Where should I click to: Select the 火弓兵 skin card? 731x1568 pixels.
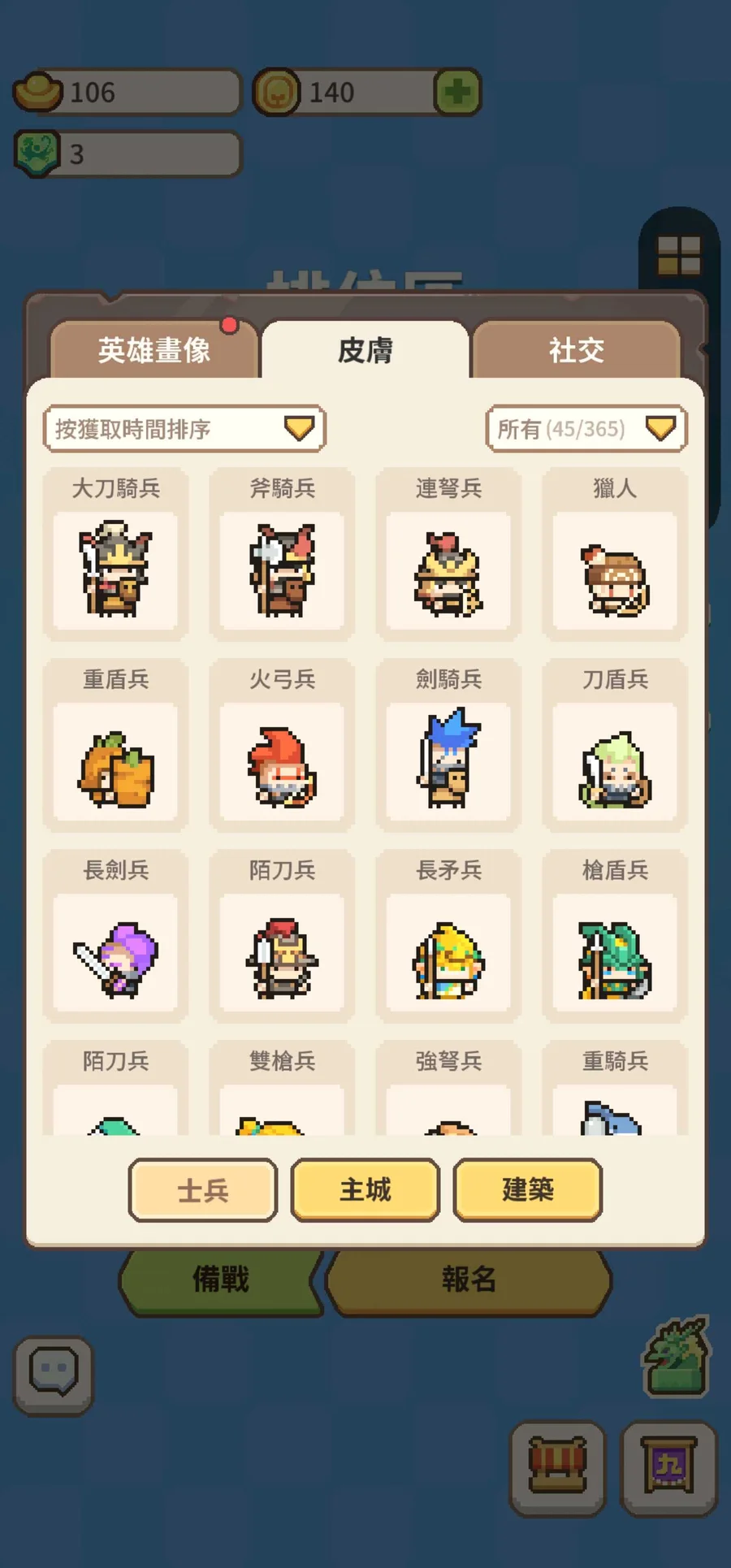point(282,745)
